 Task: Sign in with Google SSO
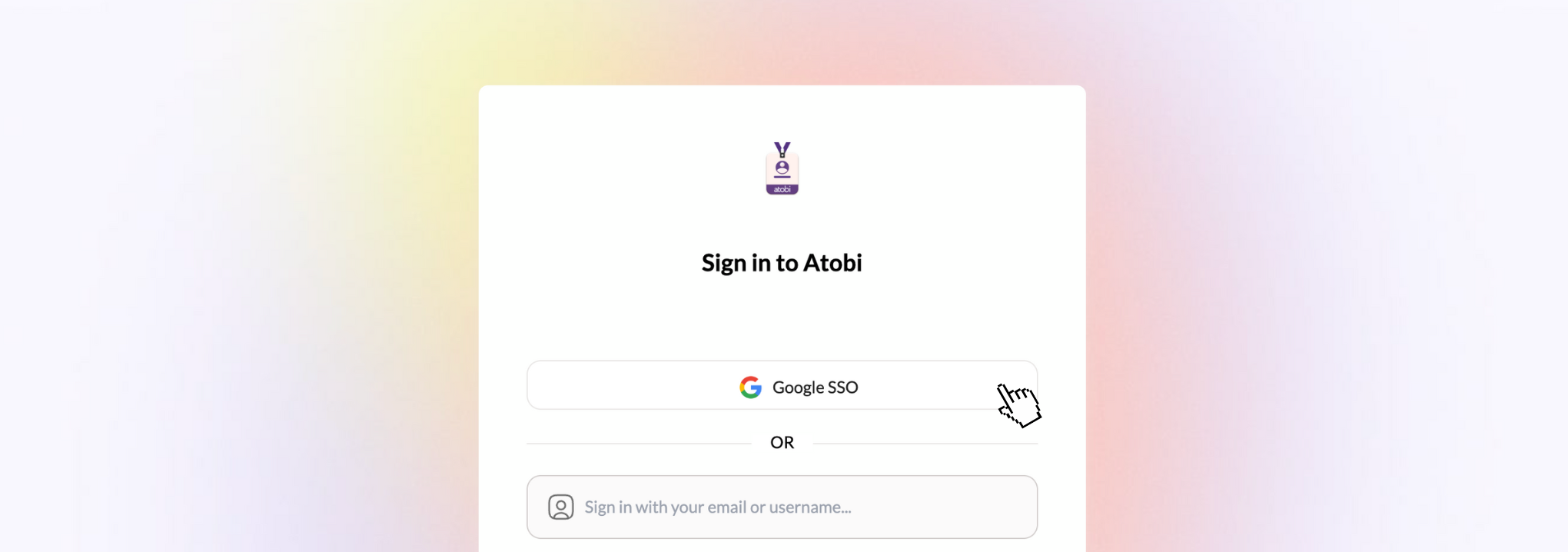click(782, 386)
